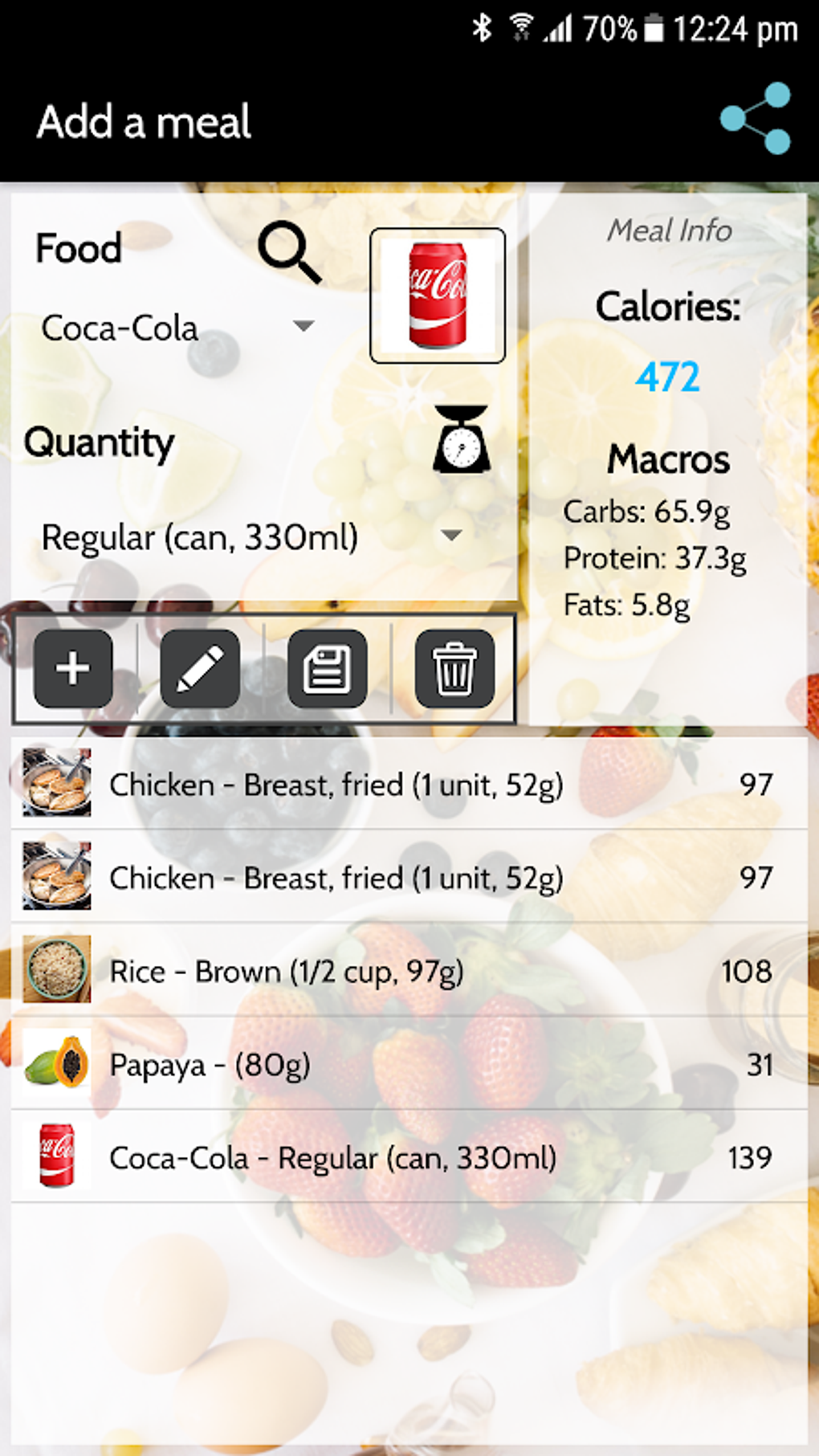
Task: Open the weighing scale quantity tool
Action: [x=462, y=439]
